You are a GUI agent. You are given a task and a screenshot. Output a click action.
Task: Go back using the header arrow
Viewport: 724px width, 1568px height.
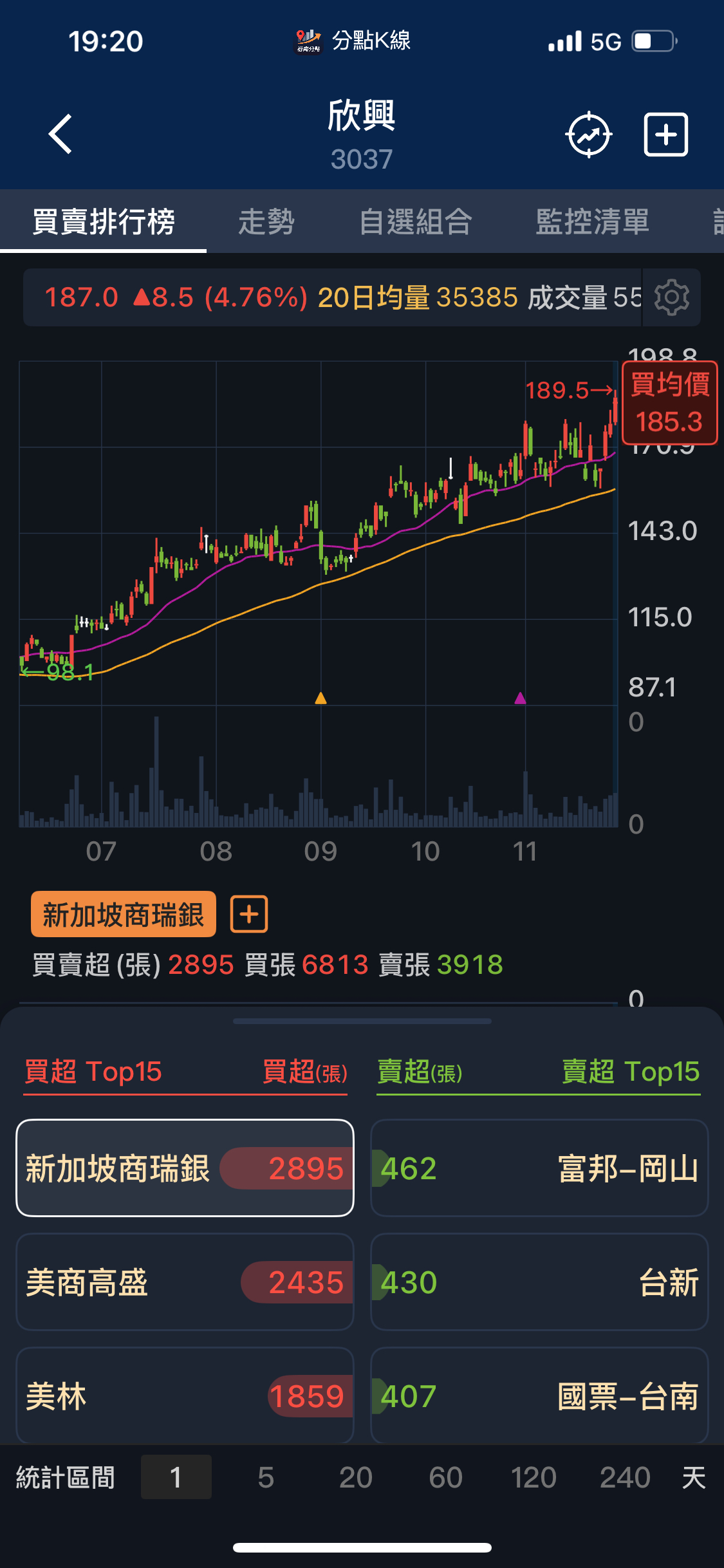tap(60, 135)
